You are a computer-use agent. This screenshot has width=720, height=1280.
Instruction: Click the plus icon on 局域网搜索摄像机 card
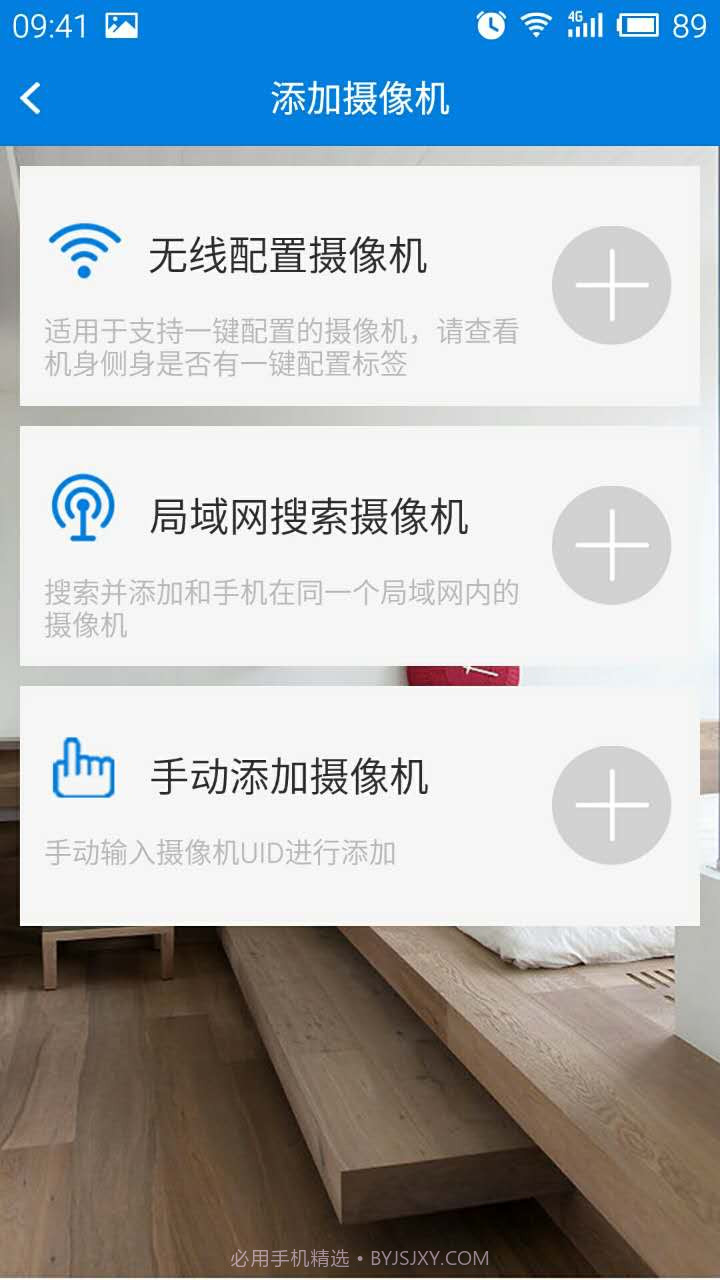pyautogui.click(x=611, y=543)
